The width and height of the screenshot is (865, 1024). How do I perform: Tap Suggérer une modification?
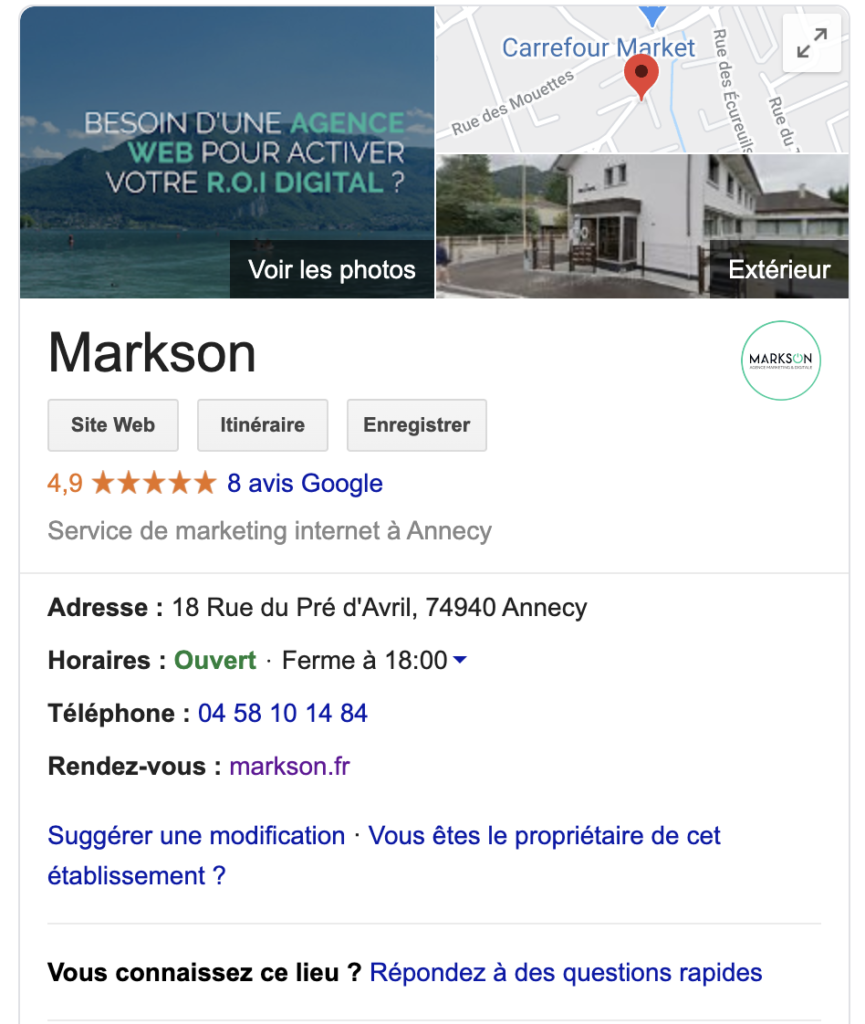tap(196, 836)
